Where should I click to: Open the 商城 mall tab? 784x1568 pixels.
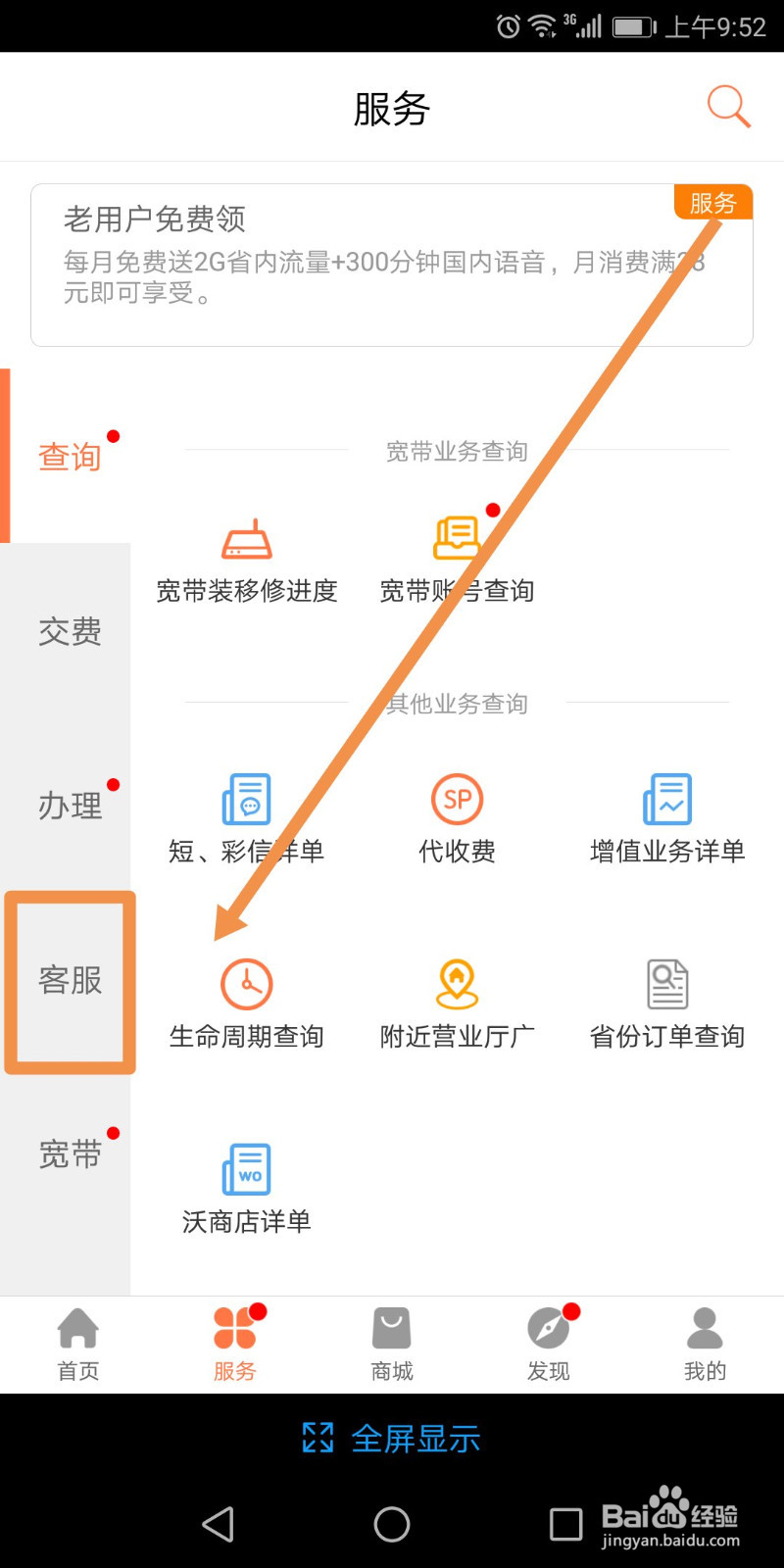pyautogui.click(x=391, y=1343)
